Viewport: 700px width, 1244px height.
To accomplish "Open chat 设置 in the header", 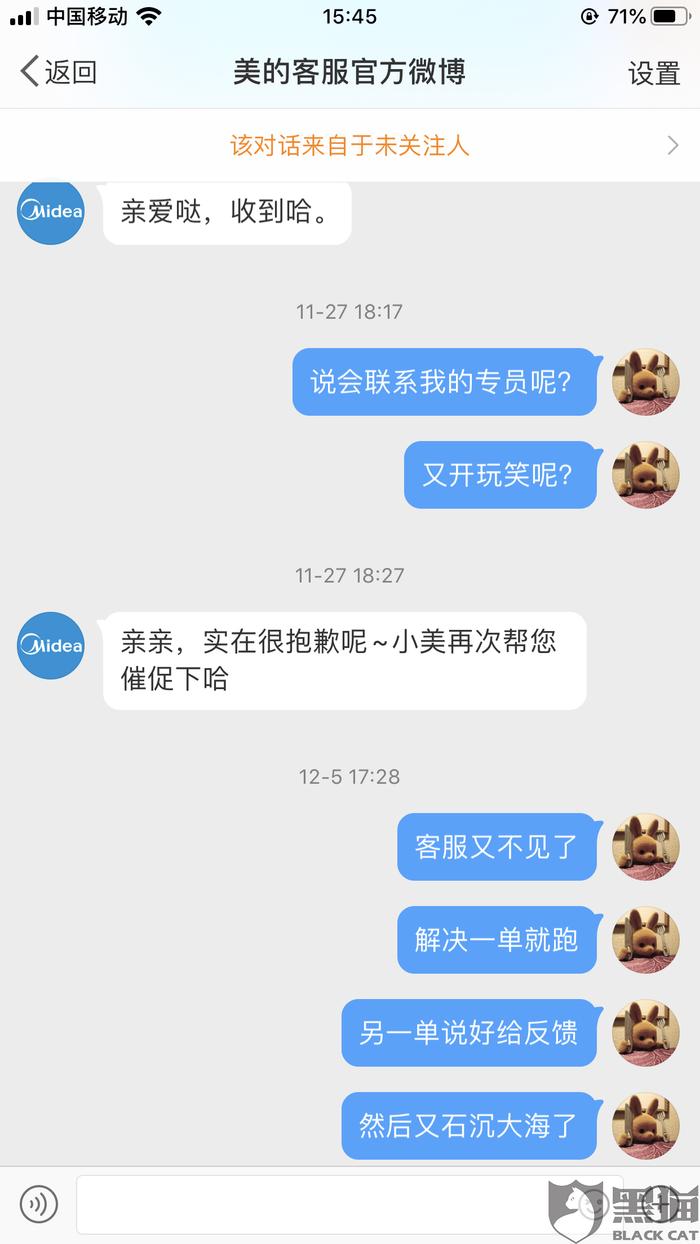I will point(653,73).
